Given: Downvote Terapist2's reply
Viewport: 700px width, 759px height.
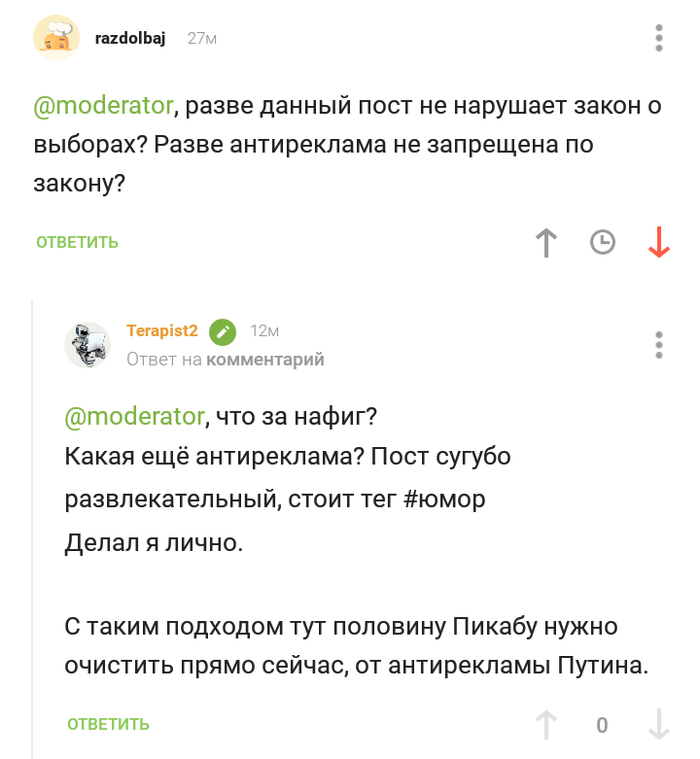Looking at the screenshot, I should tap(658, 725).
